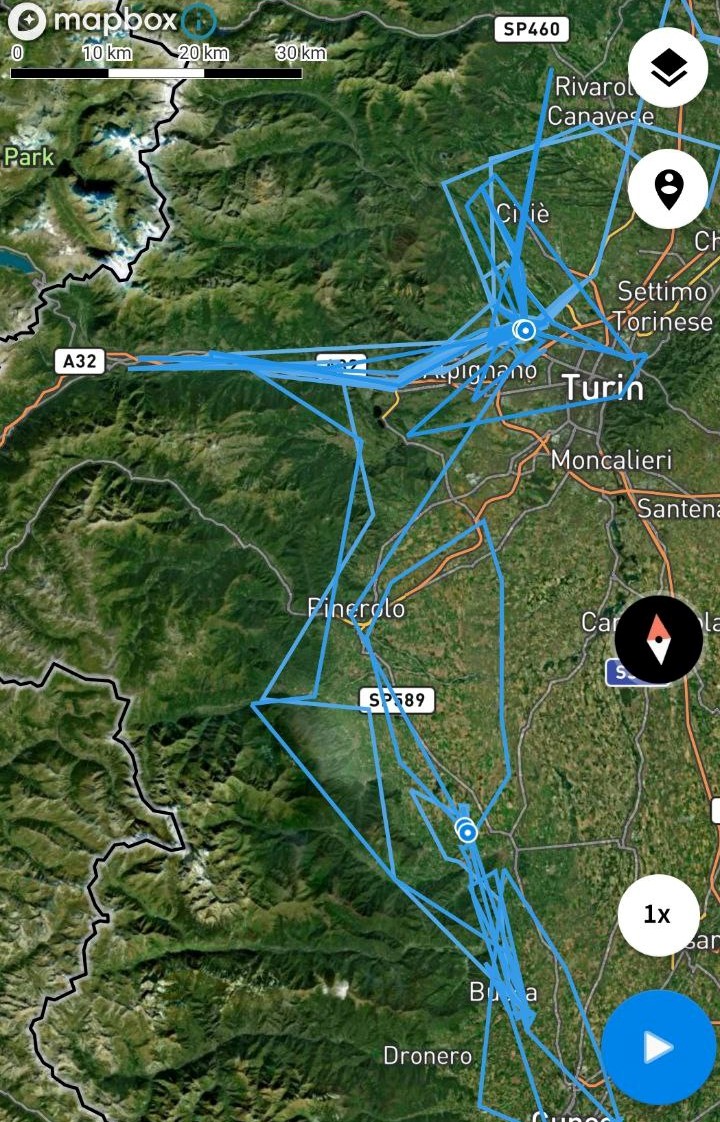Viewport: 720px width, 1122px height.
Task: Tap the location pin button
Action: coord(668,188)
